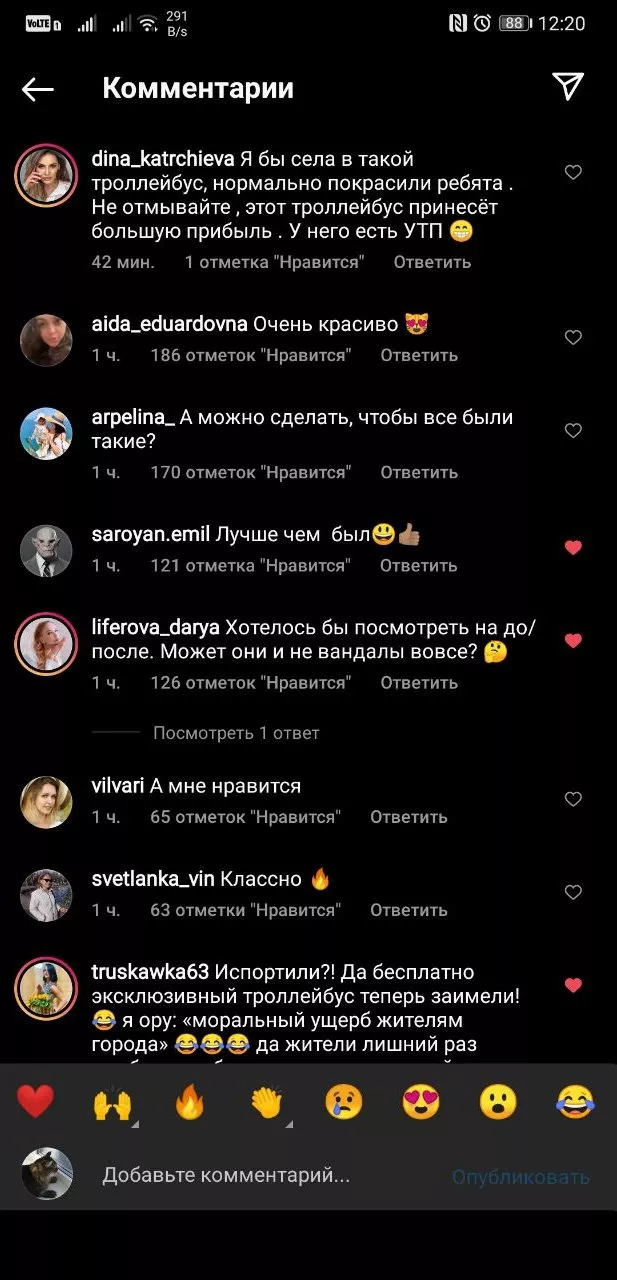Tap Ответить under aida_eduardovna's comment
The height and width of the screenshot is (1280, 617).
pos(419,355)
